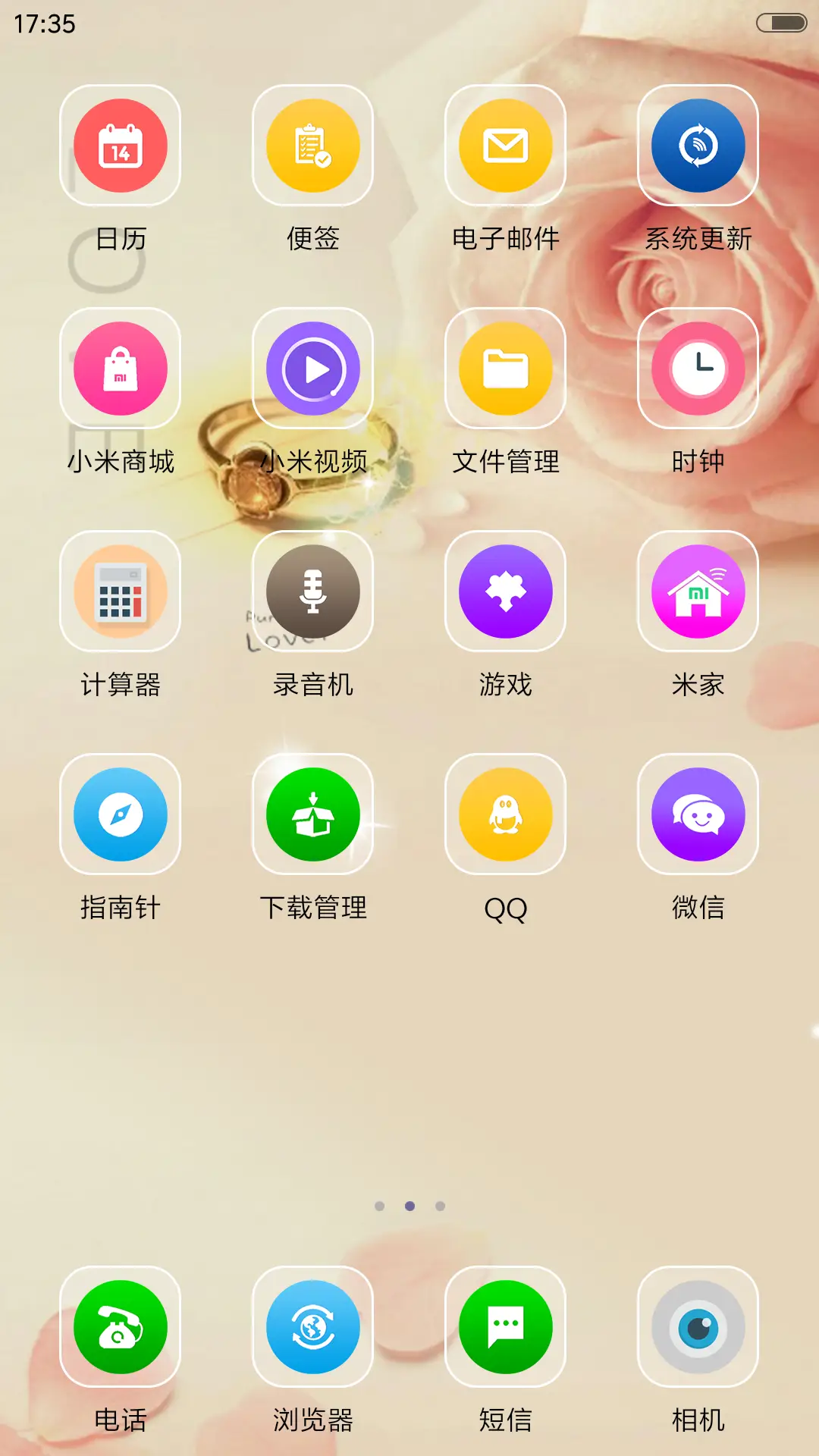819x1456 pixels.
Task: Open the 录音机 voice recorder
Action: click(x=313, y=592)
